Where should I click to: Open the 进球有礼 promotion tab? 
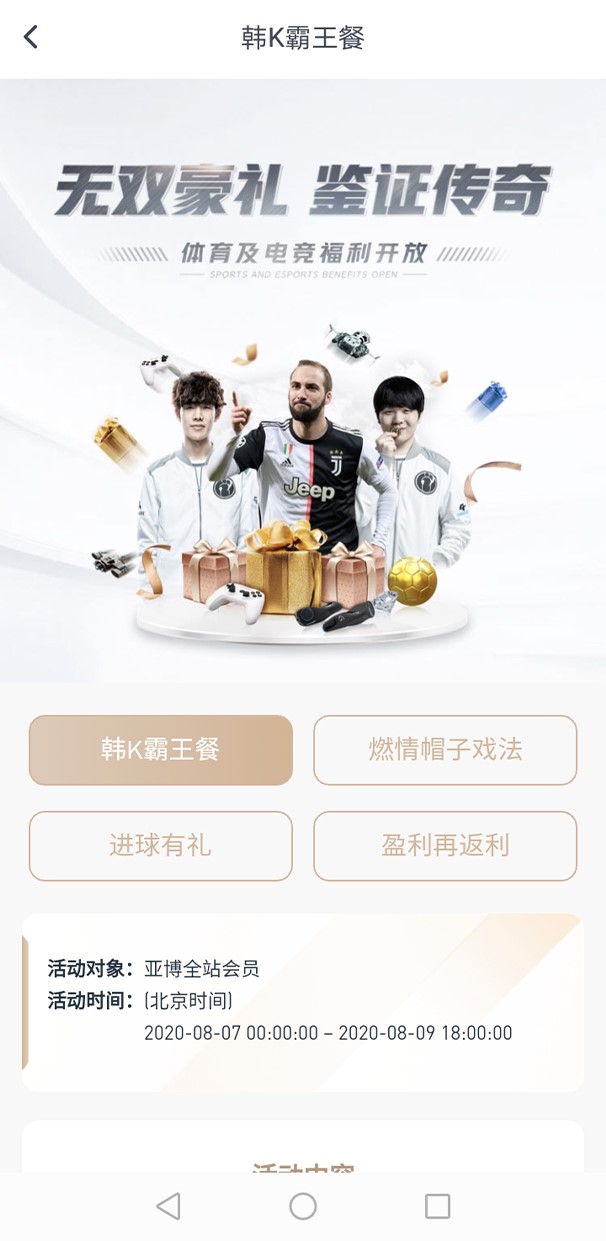161,846
